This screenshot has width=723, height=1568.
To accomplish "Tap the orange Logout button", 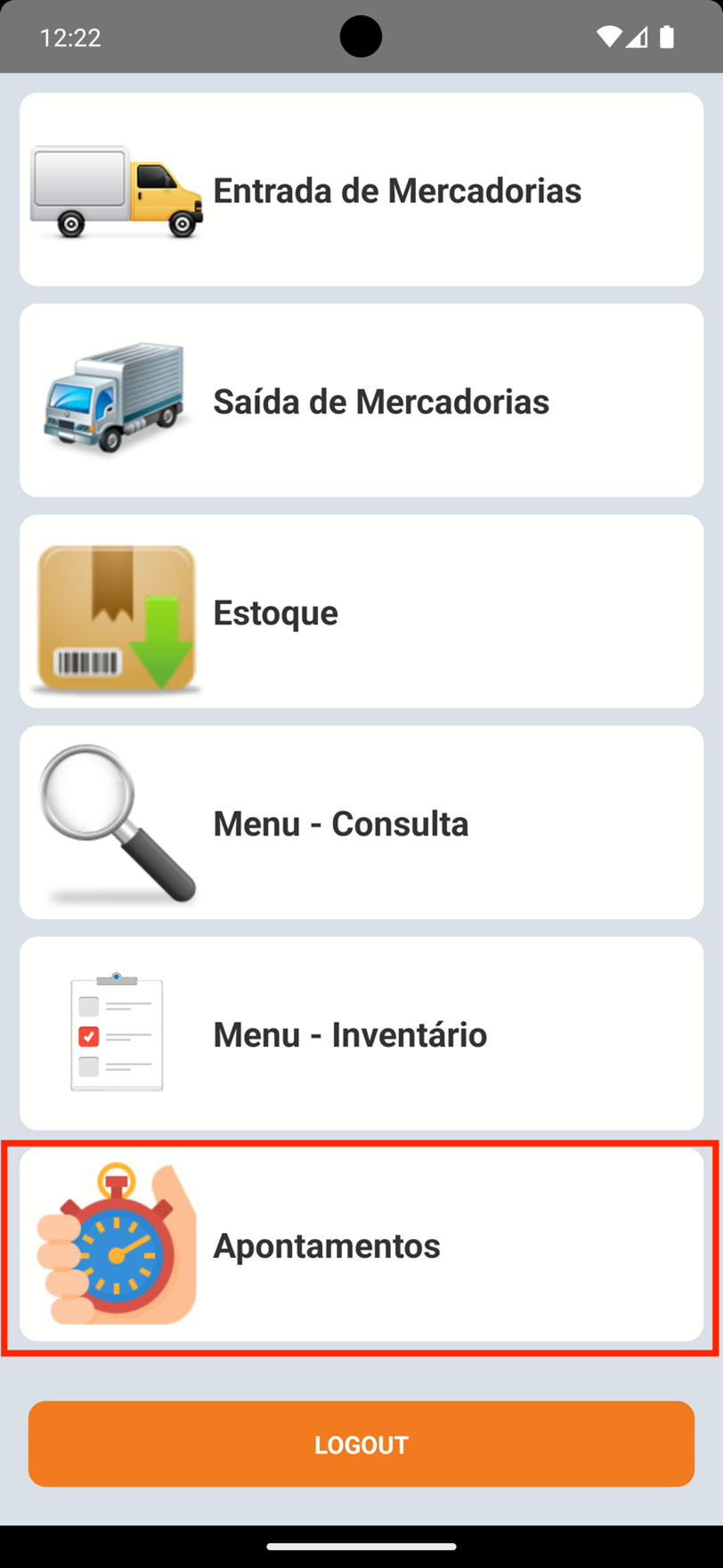I will tap(361, 1444).
